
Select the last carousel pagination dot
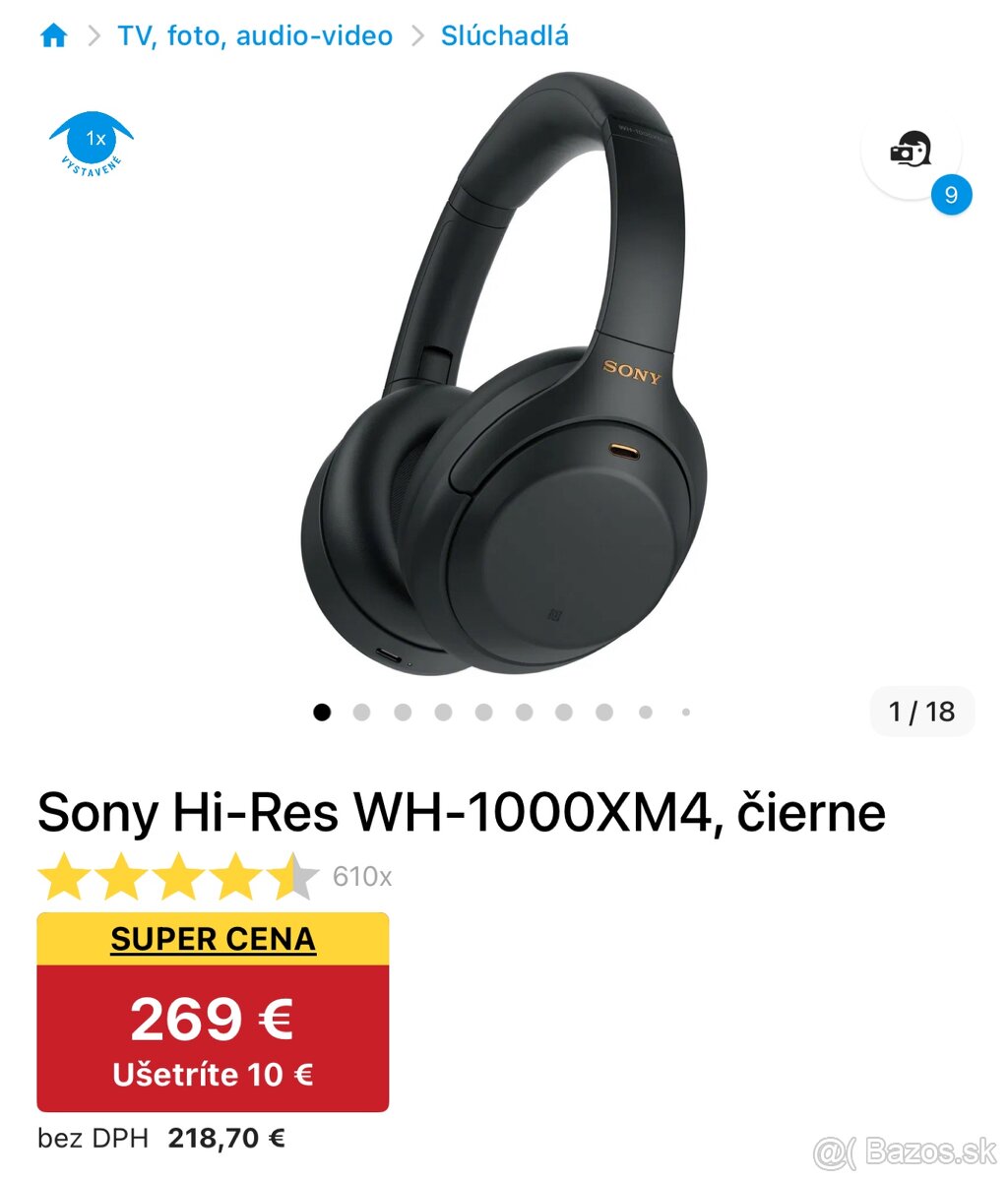[x=686, y=712]
